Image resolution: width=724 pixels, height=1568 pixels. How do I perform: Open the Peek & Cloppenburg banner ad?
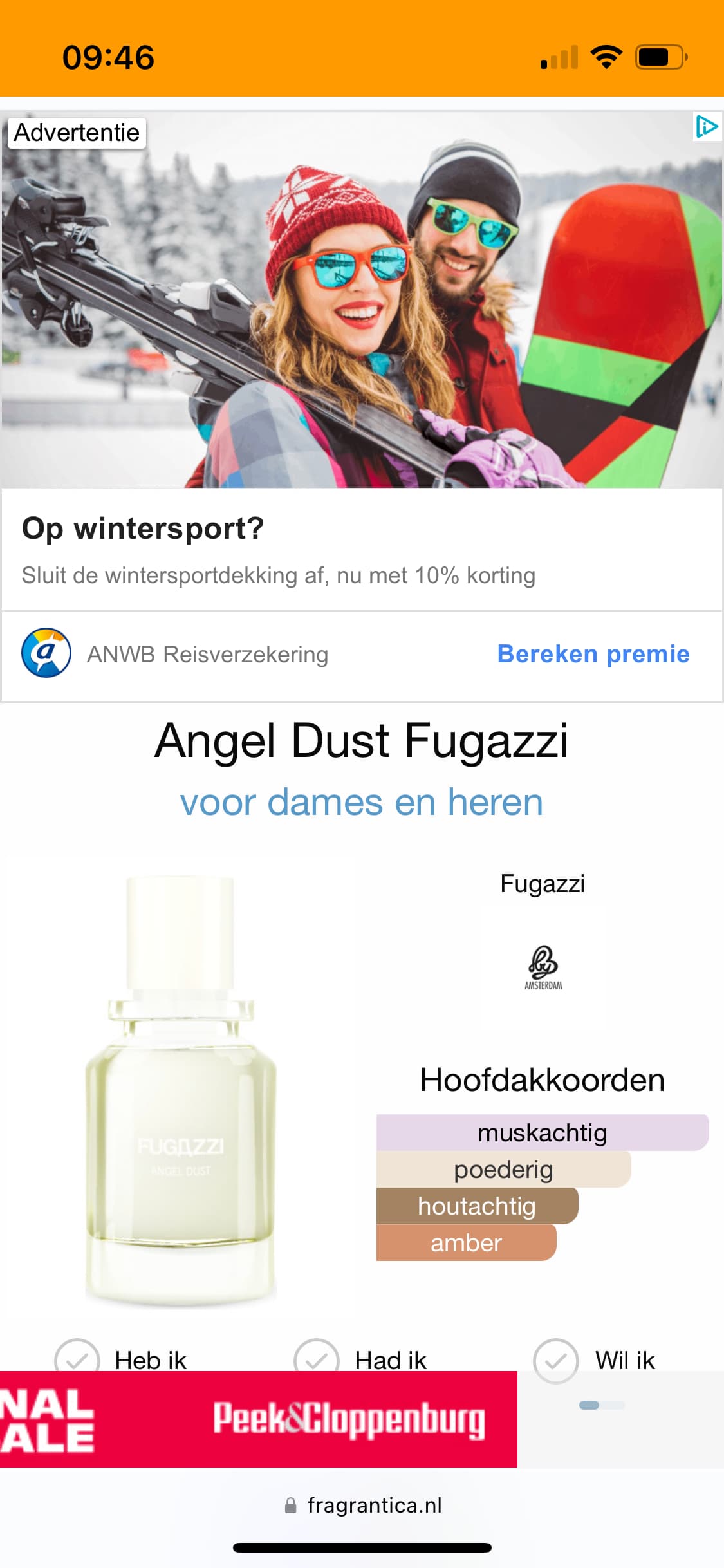coord(258,1419)
